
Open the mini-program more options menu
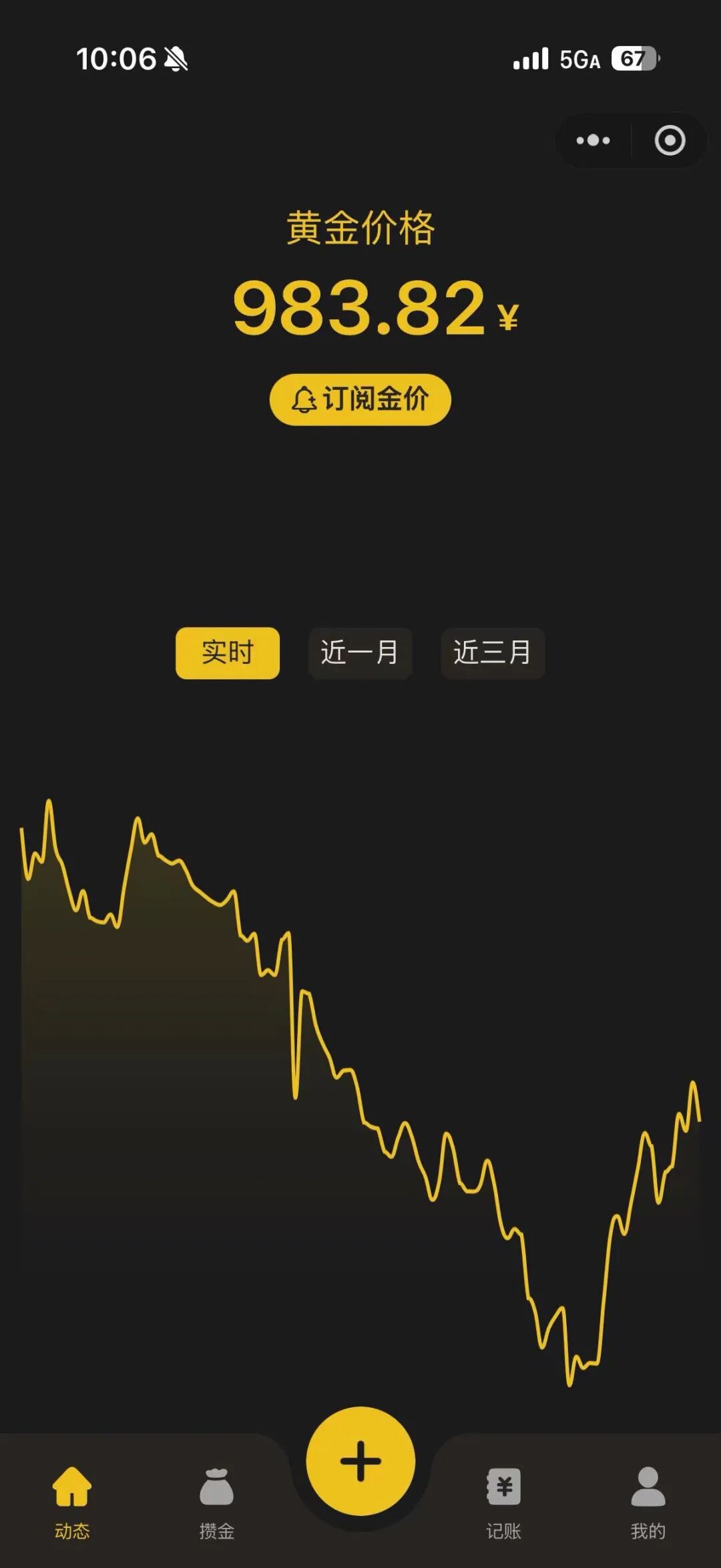(593, 140)
